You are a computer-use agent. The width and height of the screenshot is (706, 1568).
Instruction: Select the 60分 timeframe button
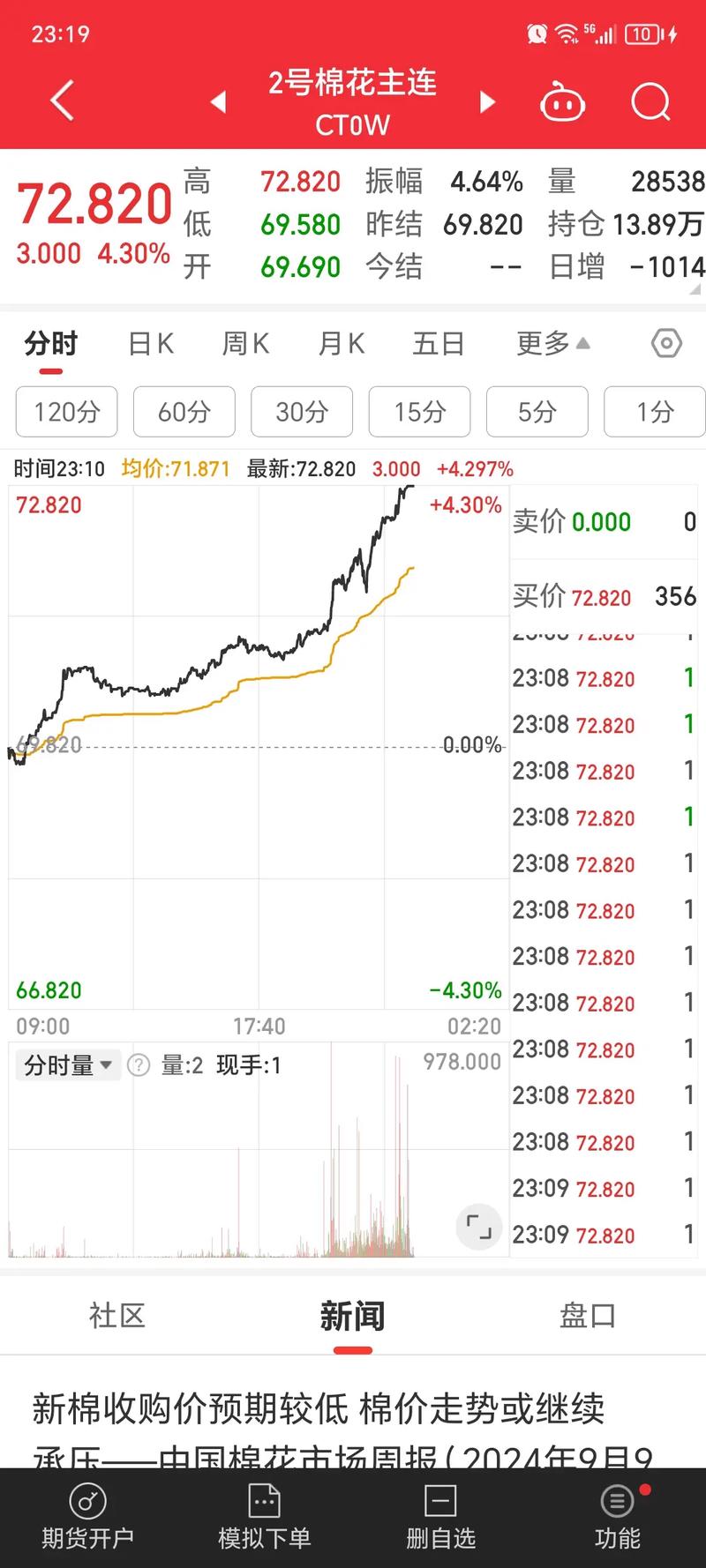[184, 412]
